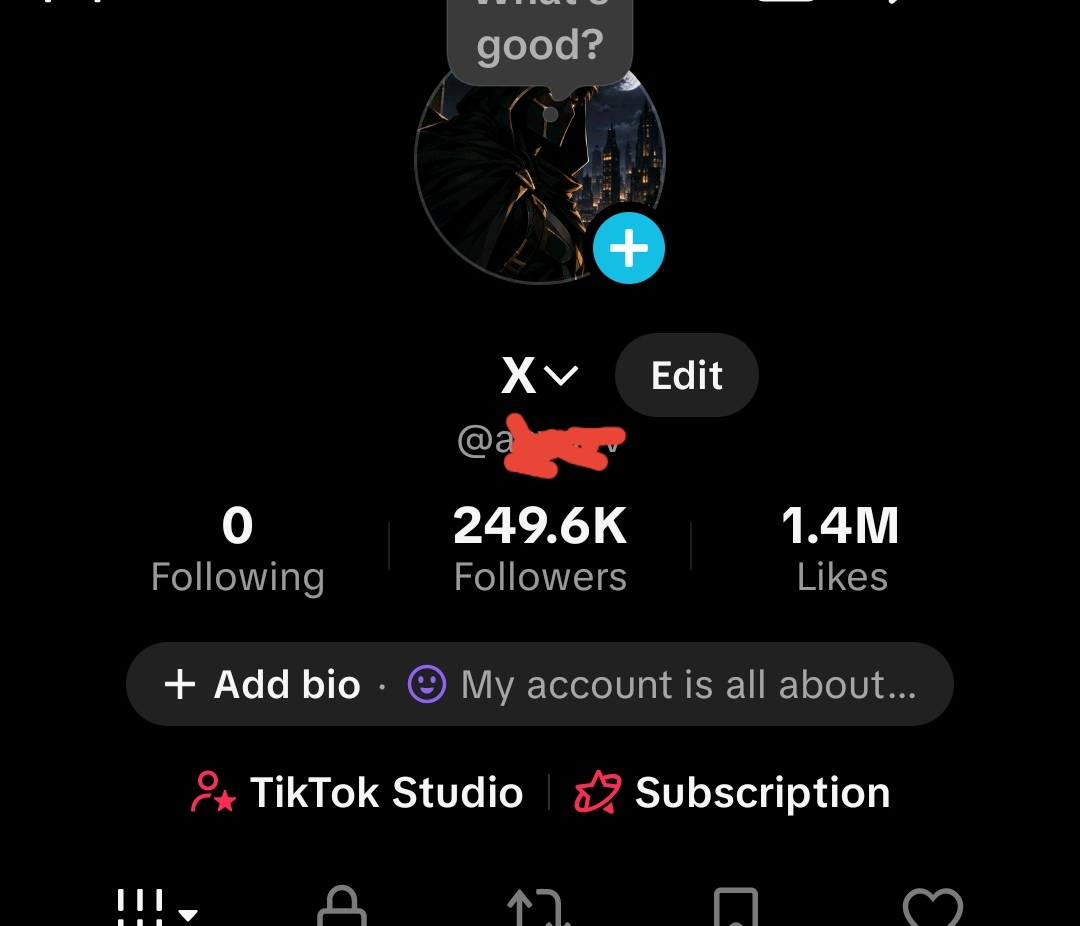View the 249.6K Followers list

coord(540,549)
